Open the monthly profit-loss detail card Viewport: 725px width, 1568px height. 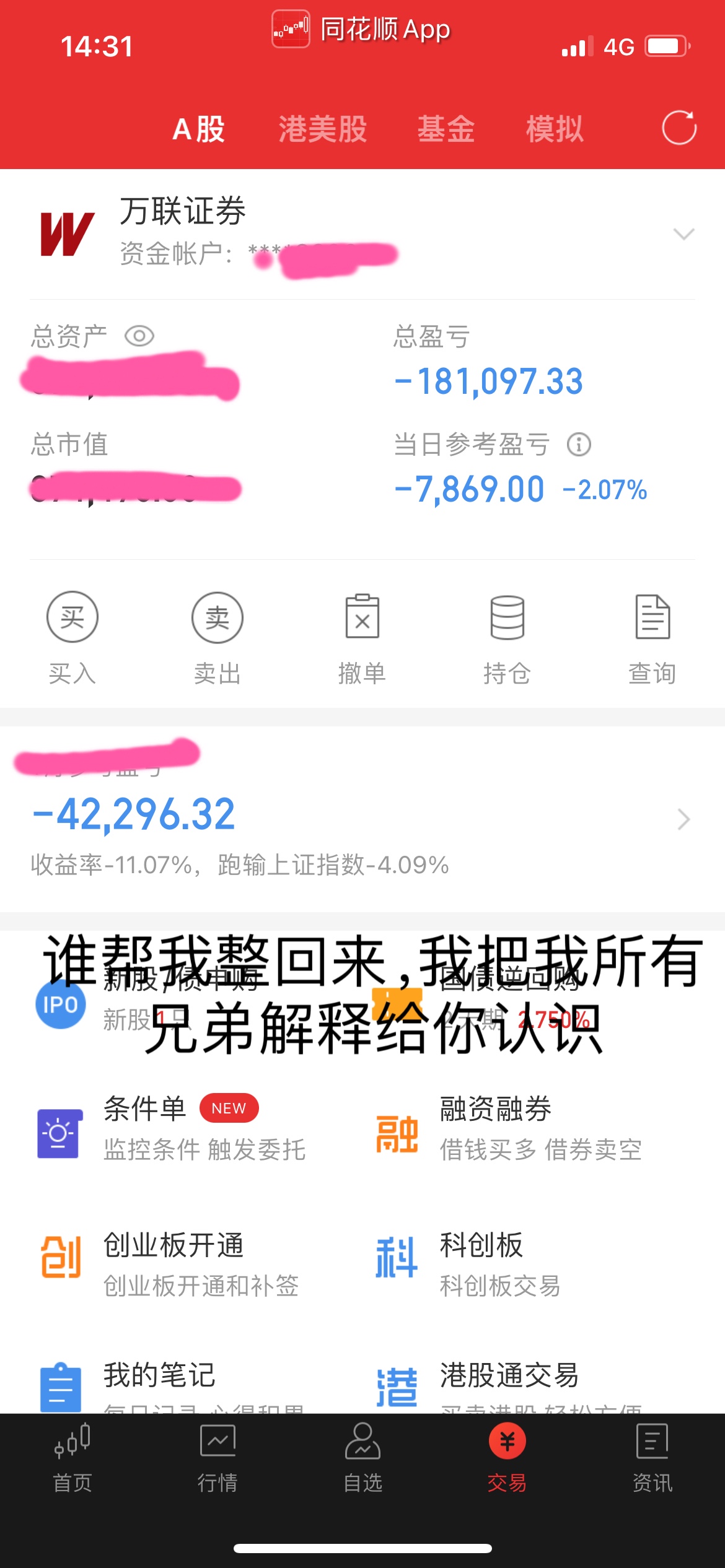tap(362, 819)
